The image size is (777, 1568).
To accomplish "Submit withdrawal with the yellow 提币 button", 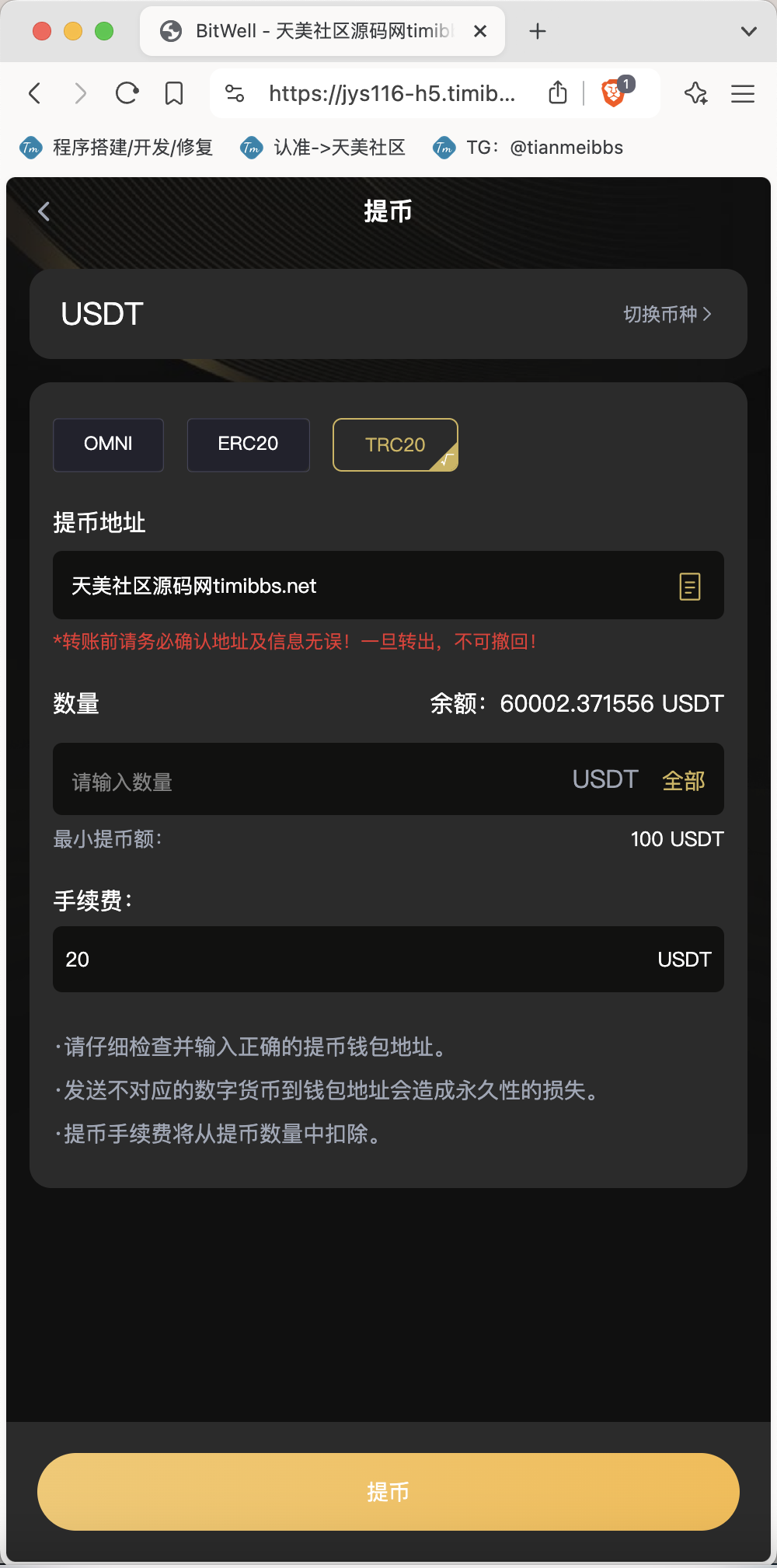I will (388, 1491).
